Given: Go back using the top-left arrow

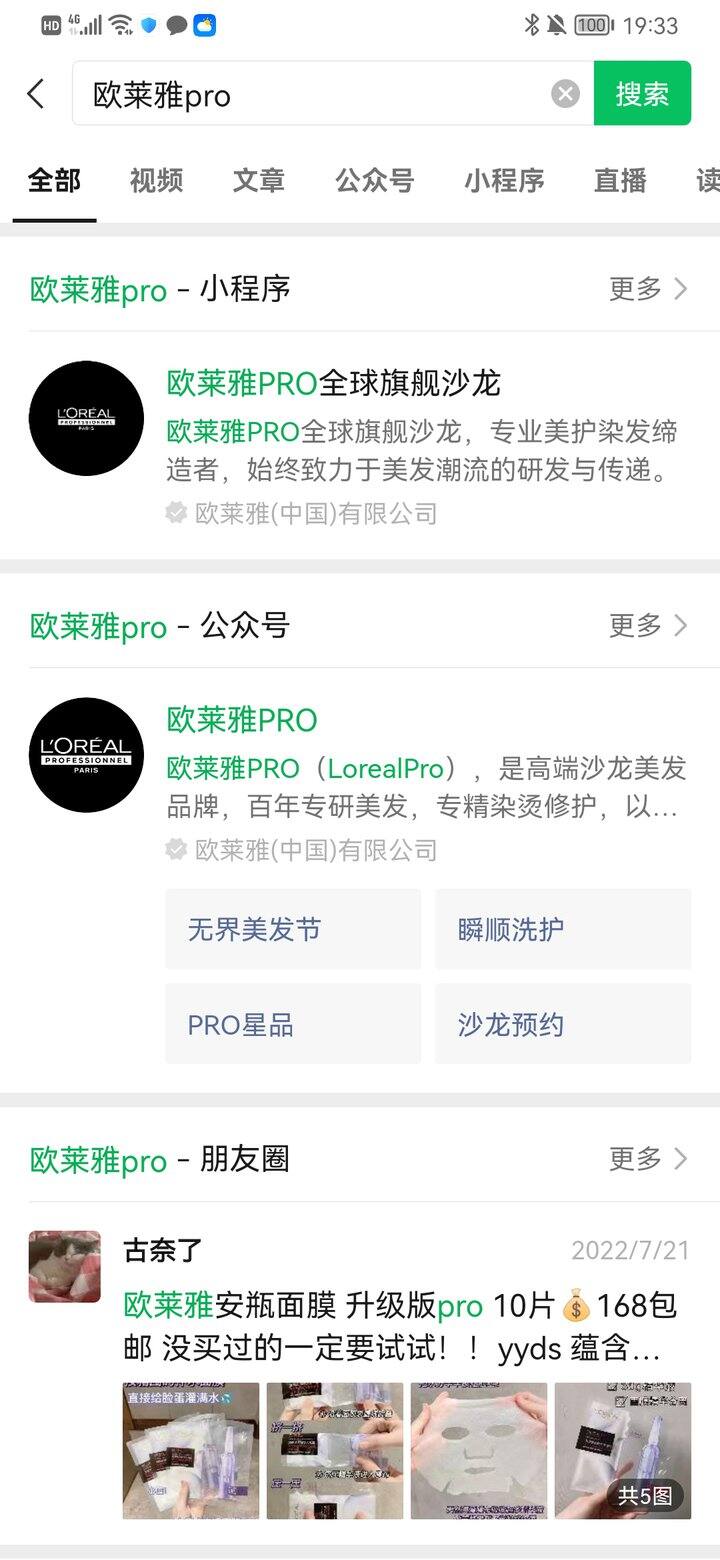Looking at the screenshot, I should 36,94.
